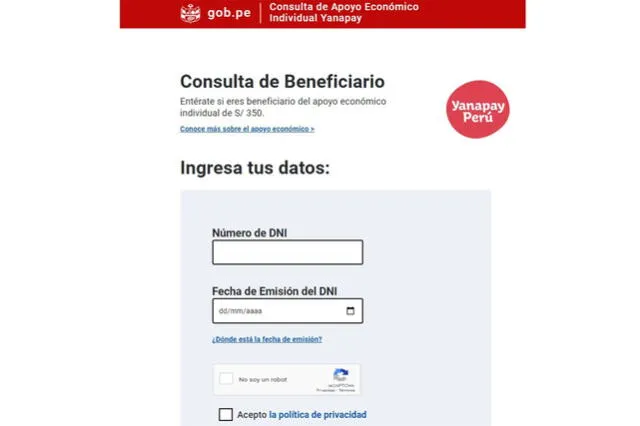The height and width of the screenshot is (426, 640).
Task: Open '¿Dónde está la fecha de emisión?' link
Action: pyautogui.click(x=266, y=339)
